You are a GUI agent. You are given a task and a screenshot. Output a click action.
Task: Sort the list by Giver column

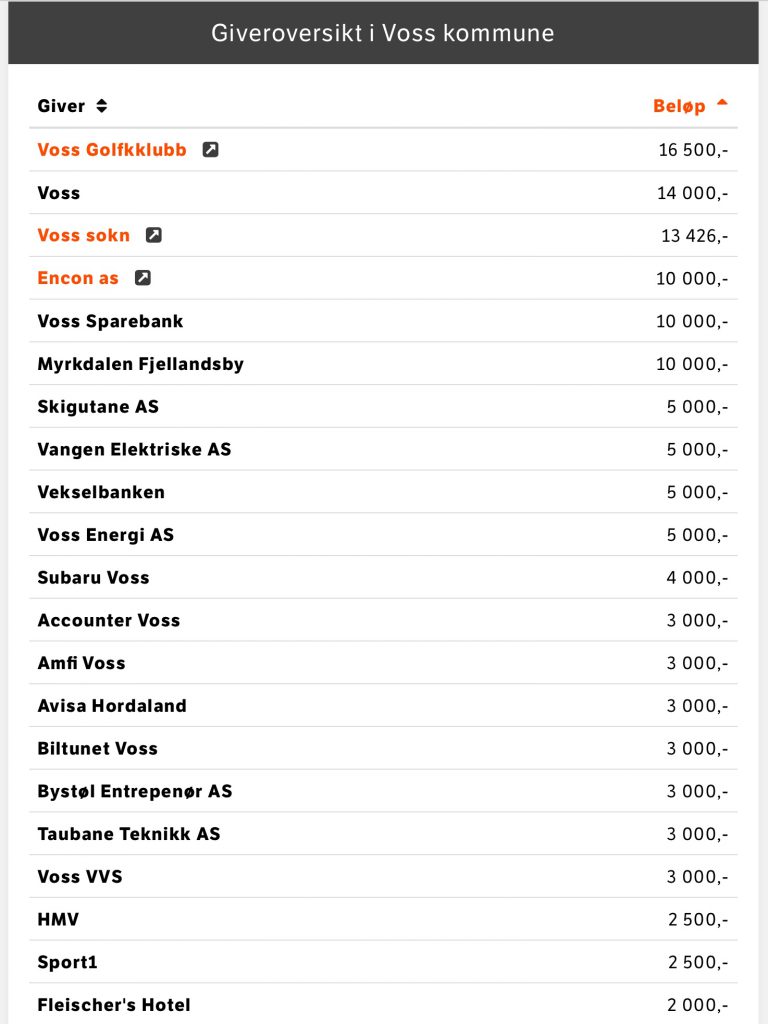(72, 106)
